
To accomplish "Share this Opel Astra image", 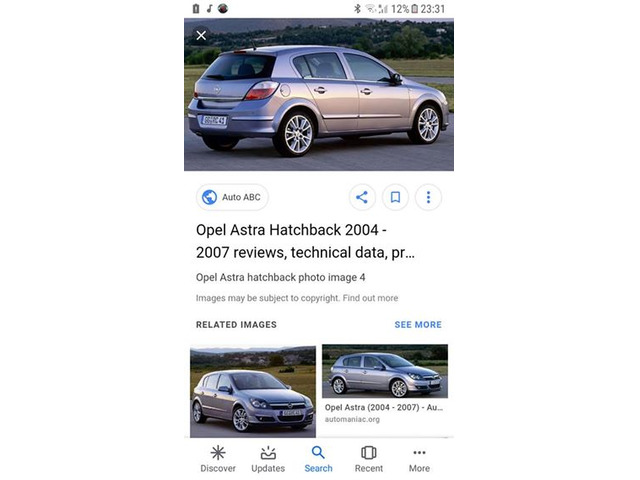I will pos(362,197).
